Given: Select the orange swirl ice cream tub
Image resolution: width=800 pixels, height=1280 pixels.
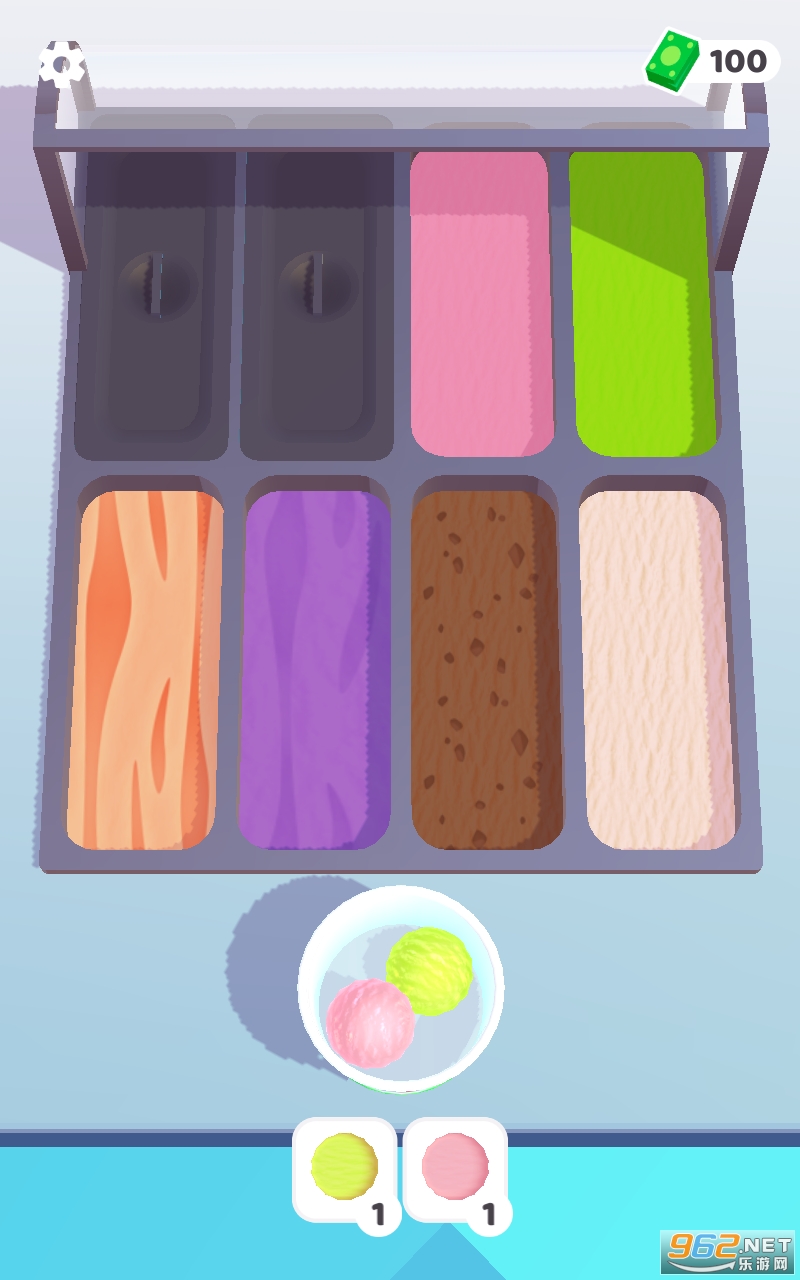Looking at the screenshot, I should [143, 670].
